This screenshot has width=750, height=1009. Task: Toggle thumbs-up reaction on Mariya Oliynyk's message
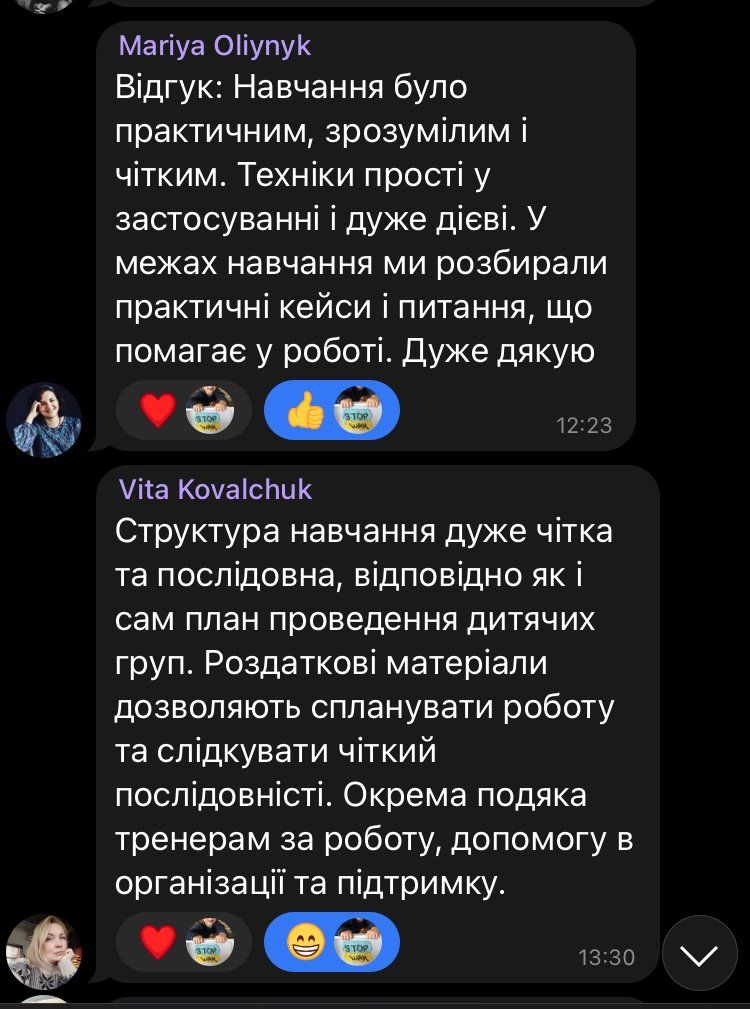pos(331,410)
